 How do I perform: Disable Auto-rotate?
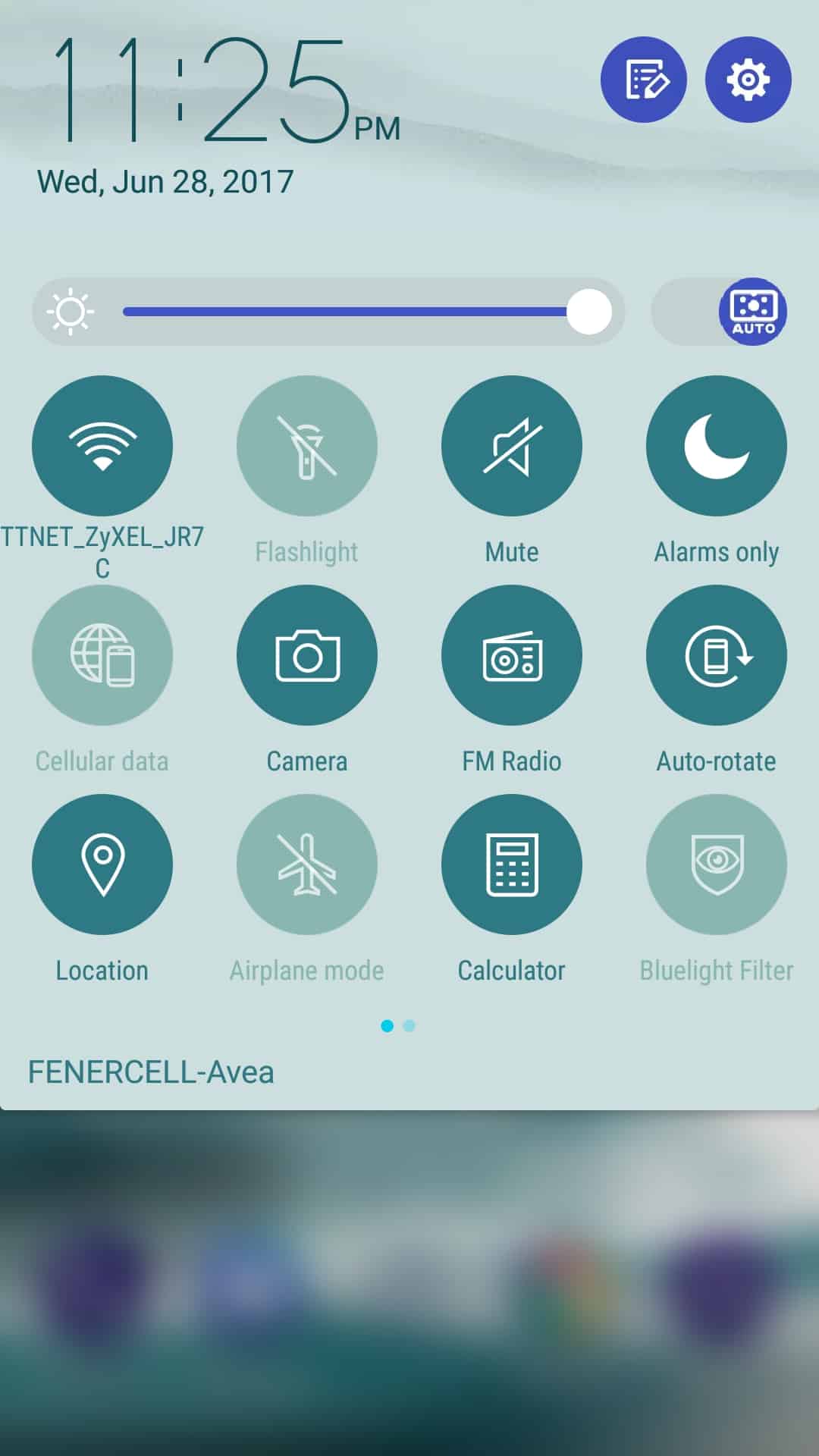pyautogui.click(x=717, y=655)
